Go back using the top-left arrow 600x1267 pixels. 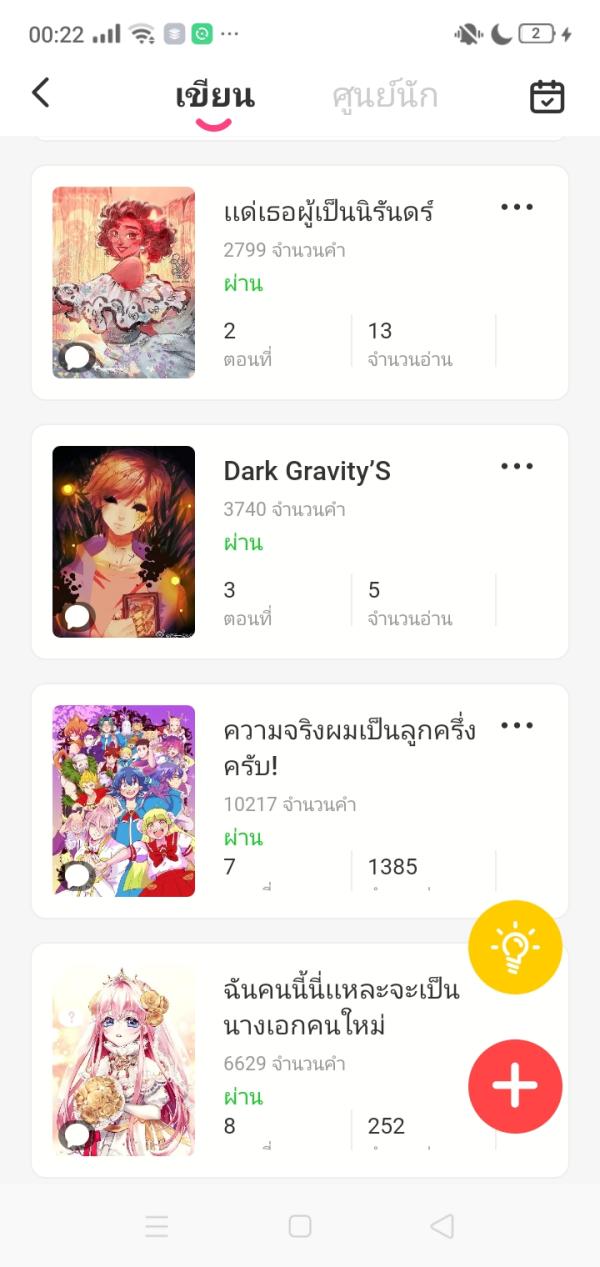click(41, 93)
